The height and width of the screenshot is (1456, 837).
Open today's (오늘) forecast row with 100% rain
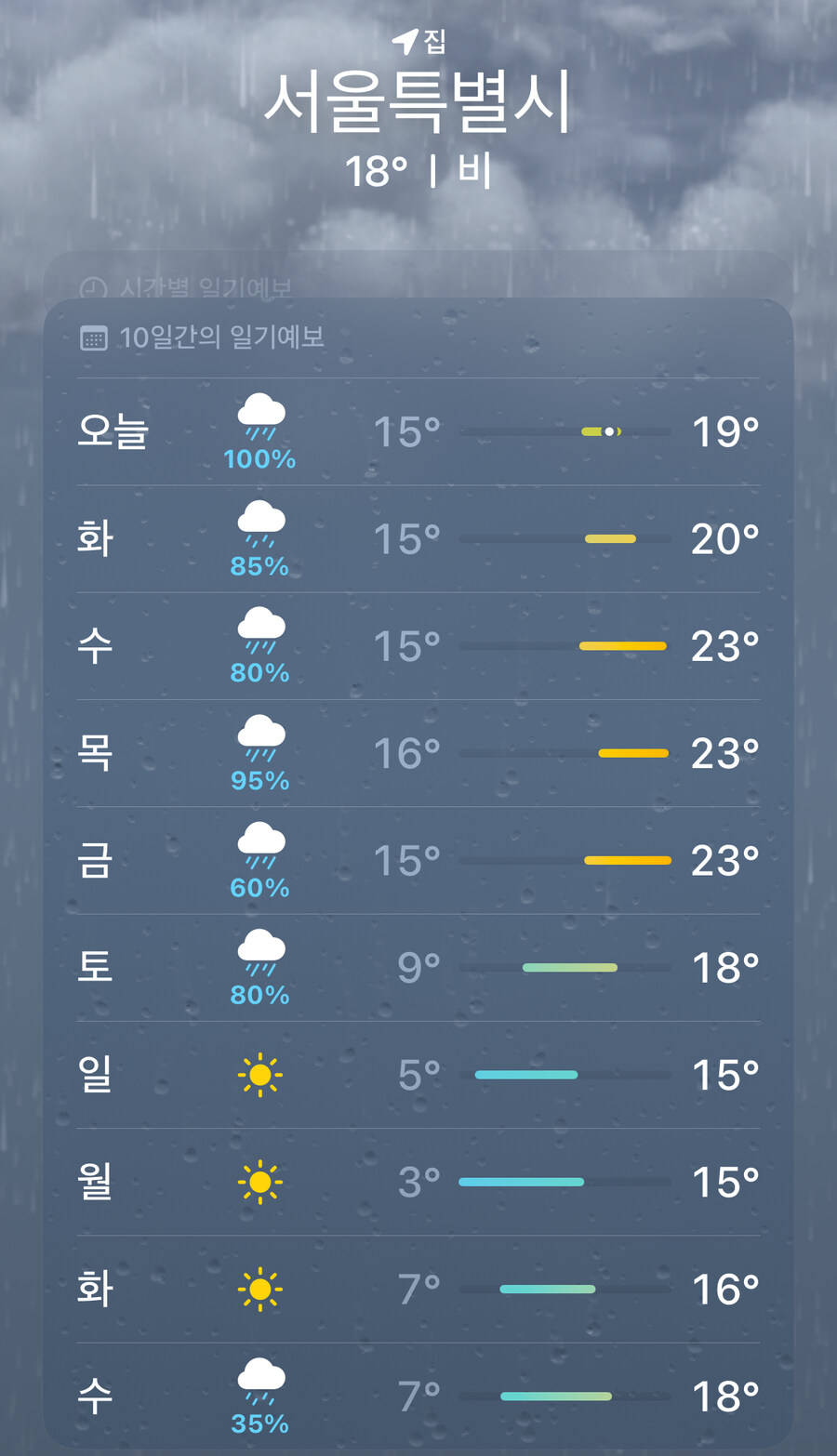click(418, 431)
